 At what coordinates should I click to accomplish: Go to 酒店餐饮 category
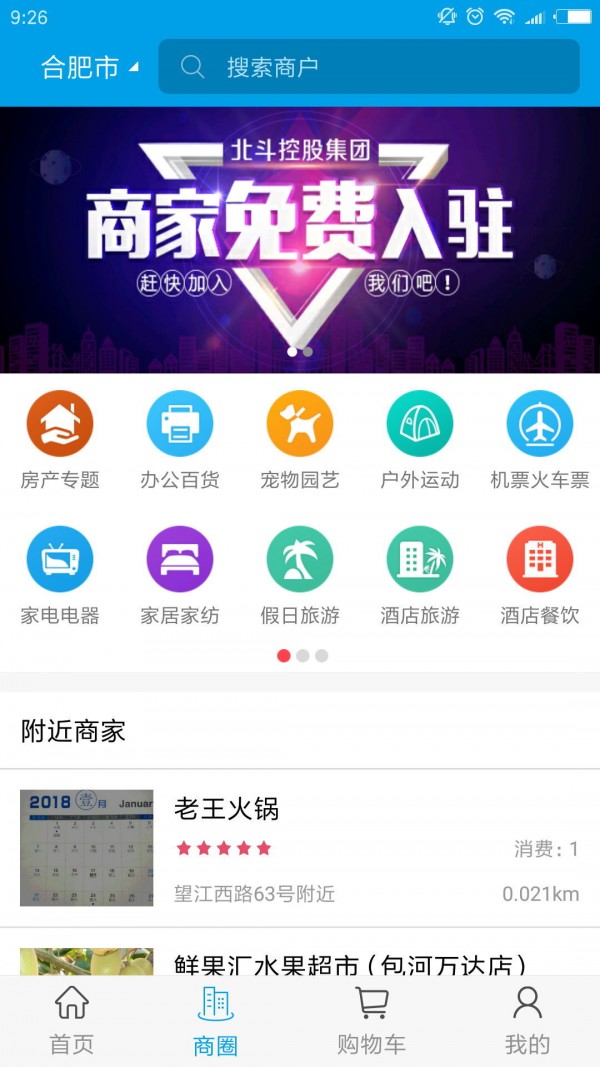point(540,574)
